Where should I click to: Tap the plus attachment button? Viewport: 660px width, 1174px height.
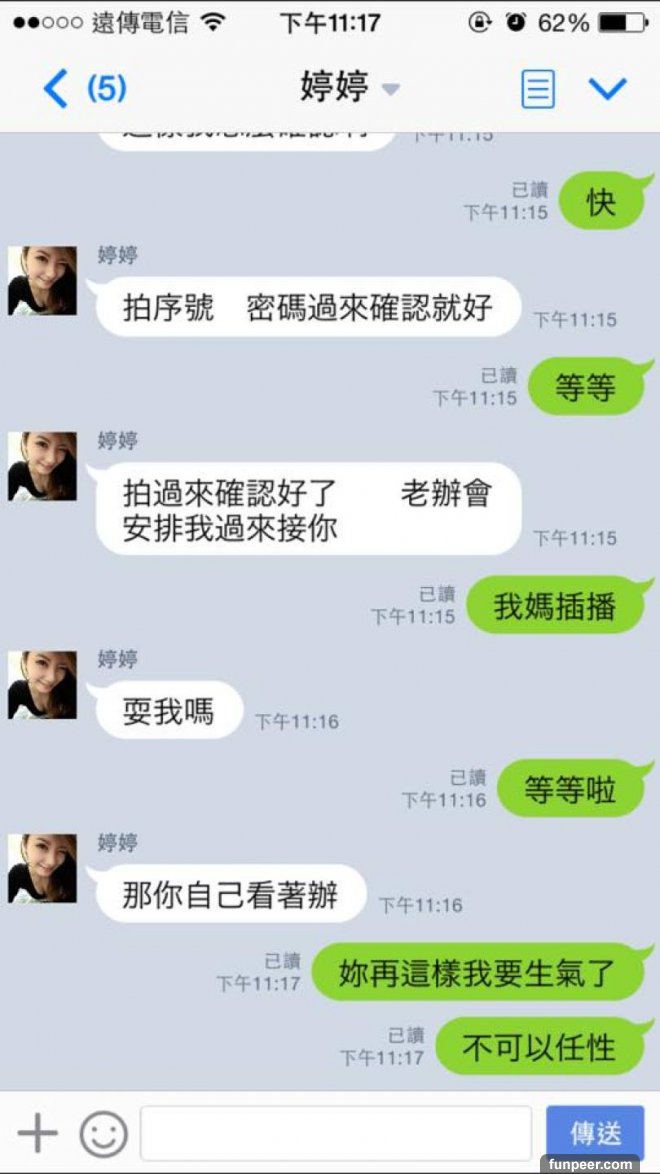pyautogui.click(x=38, y=1133)
